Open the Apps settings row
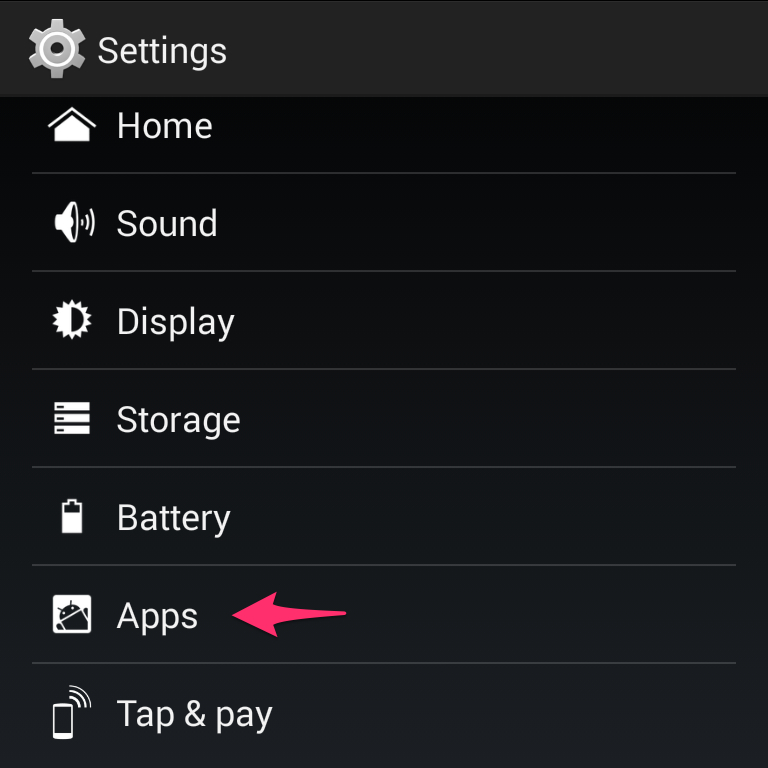This screenshot has height=768, width=768. pos(157,615)
